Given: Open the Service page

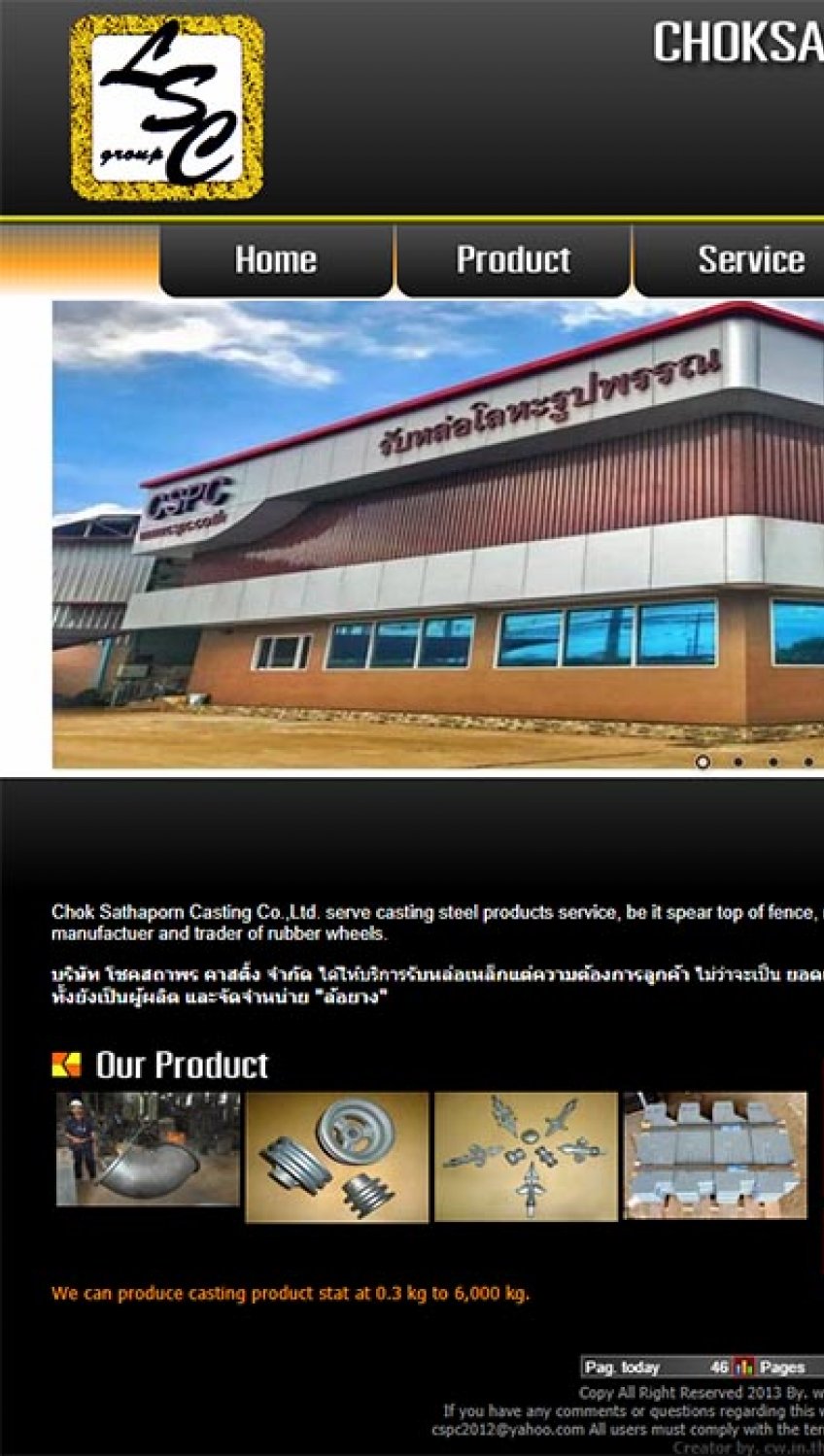Looking at the screenshot, I should pos(750,259).
